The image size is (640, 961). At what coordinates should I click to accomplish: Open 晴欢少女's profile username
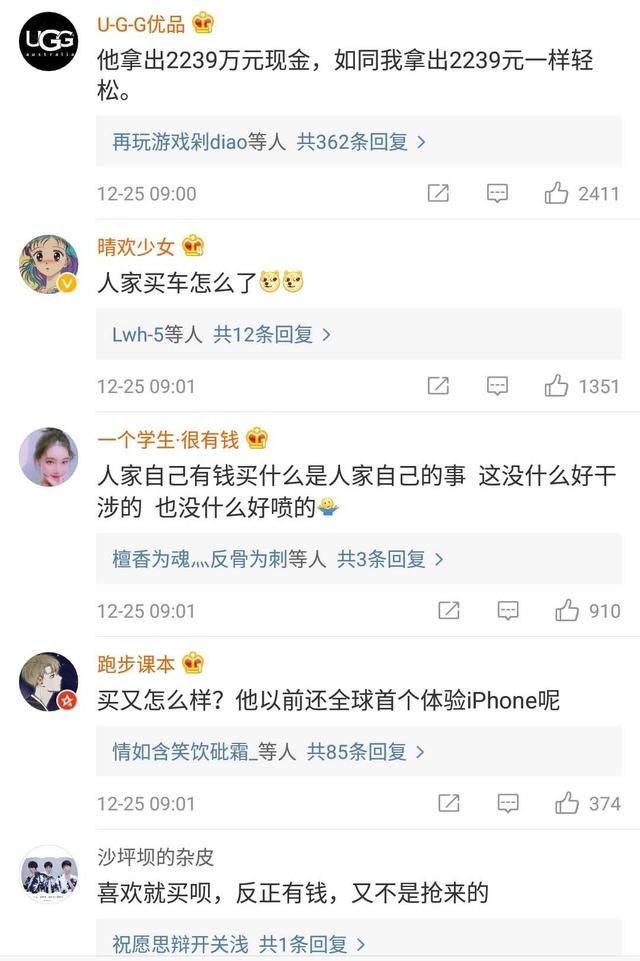click(x=135, y=246)
